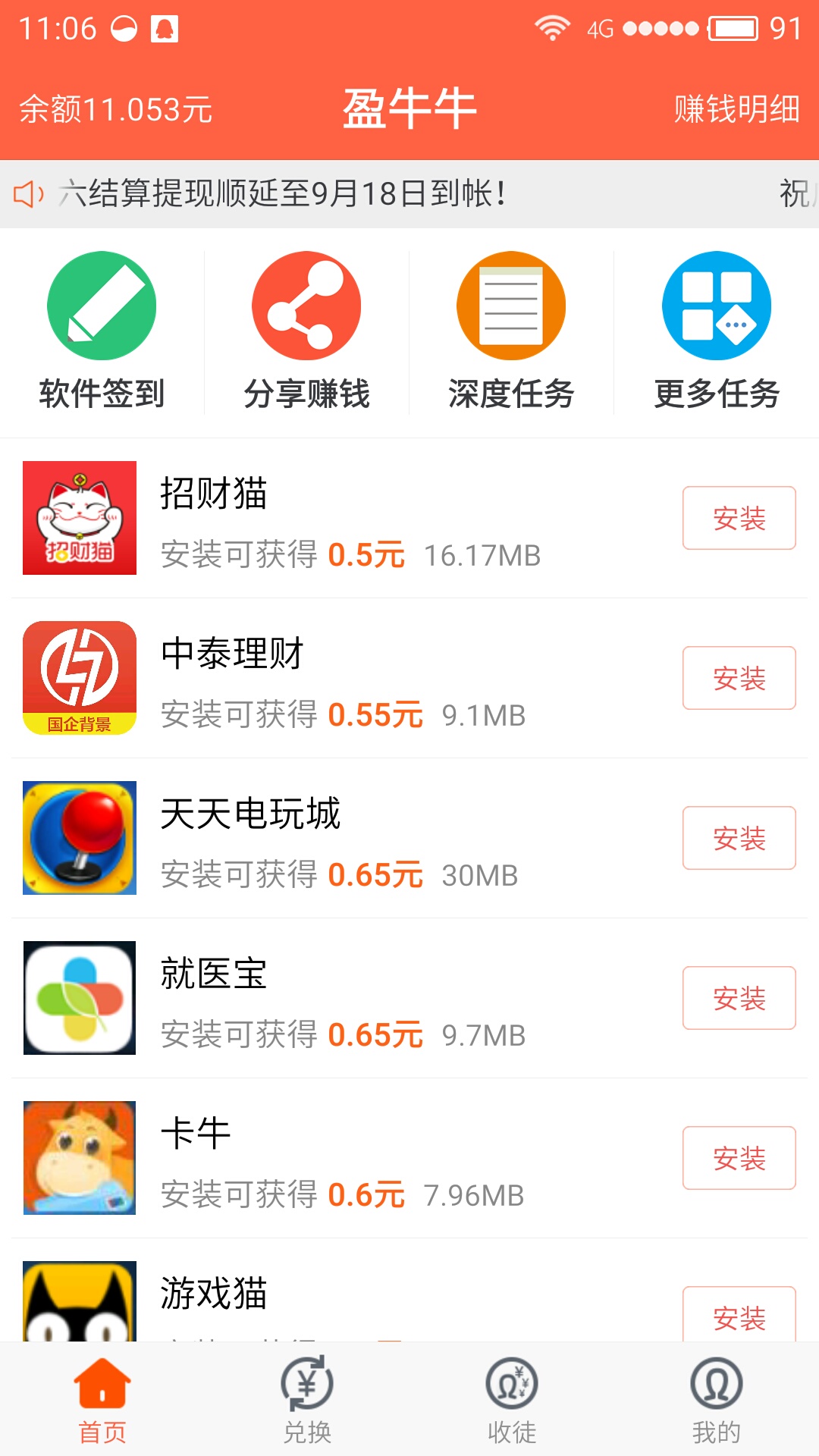Install the 就医宝 app
This screenshot has height=1456, width=819.
tap(739, 998)
